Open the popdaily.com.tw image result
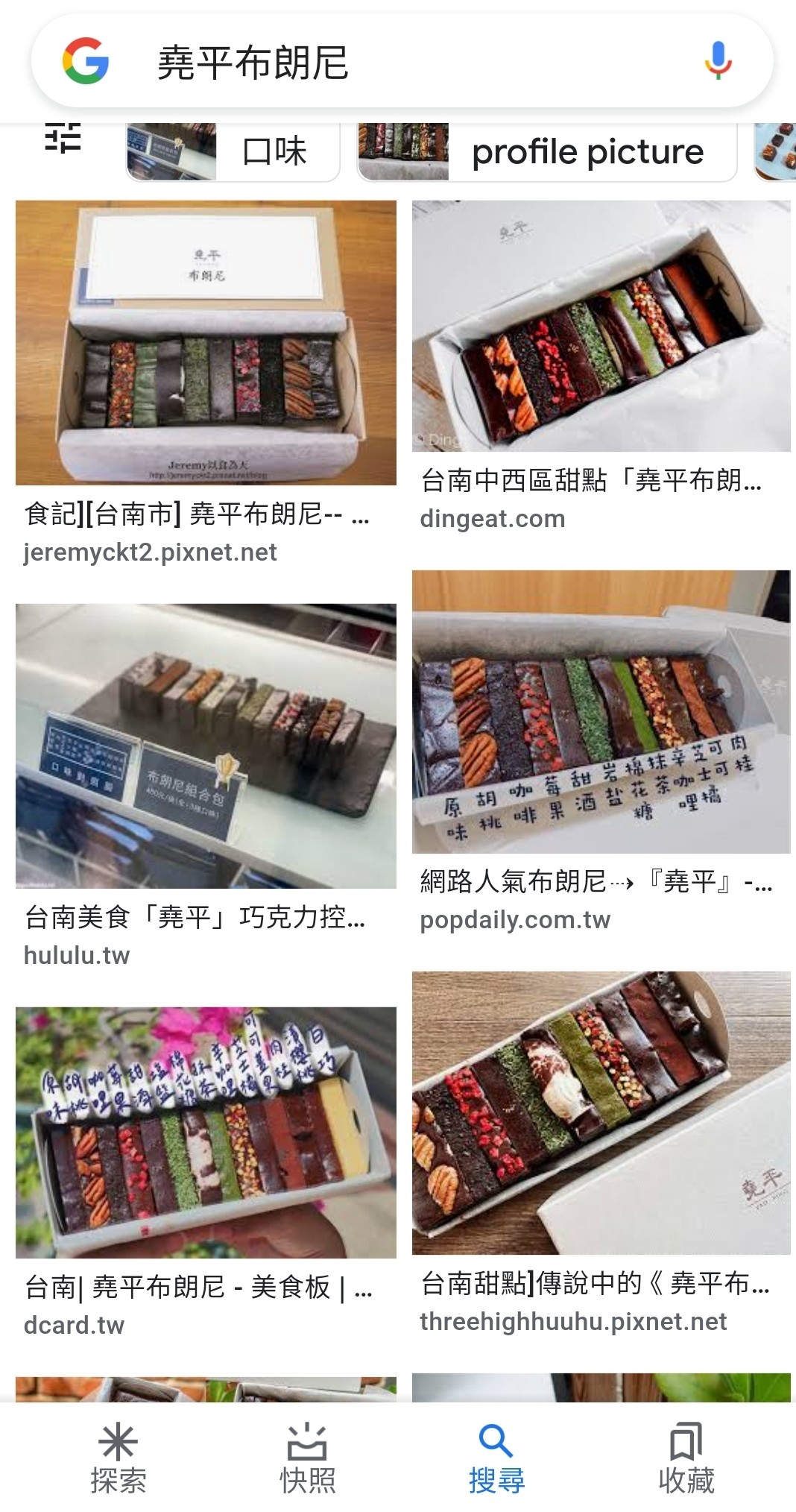This screenshot has width=796, height=1512. point(601,711)
